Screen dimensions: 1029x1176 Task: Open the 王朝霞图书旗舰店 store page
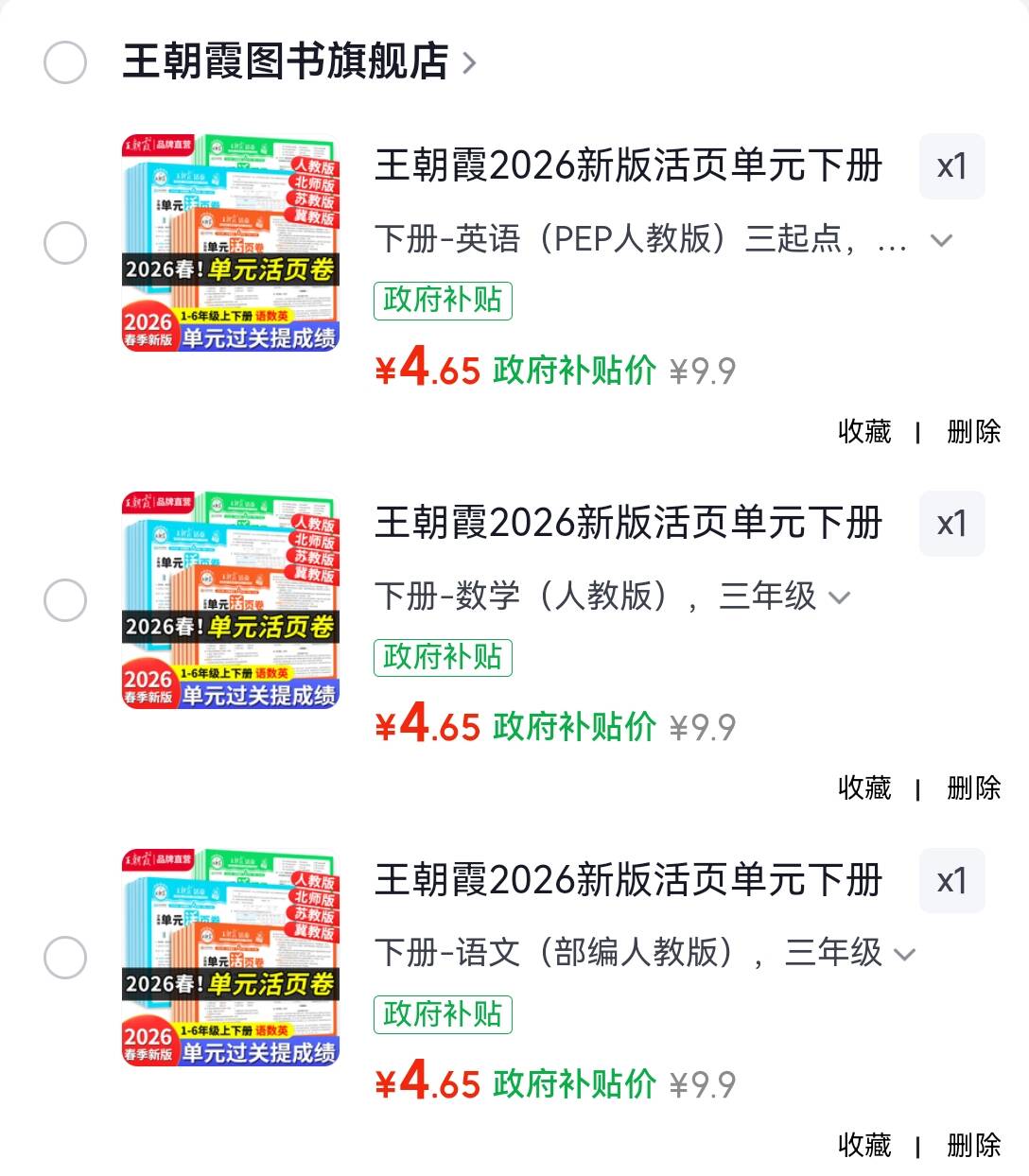(298, 62)
